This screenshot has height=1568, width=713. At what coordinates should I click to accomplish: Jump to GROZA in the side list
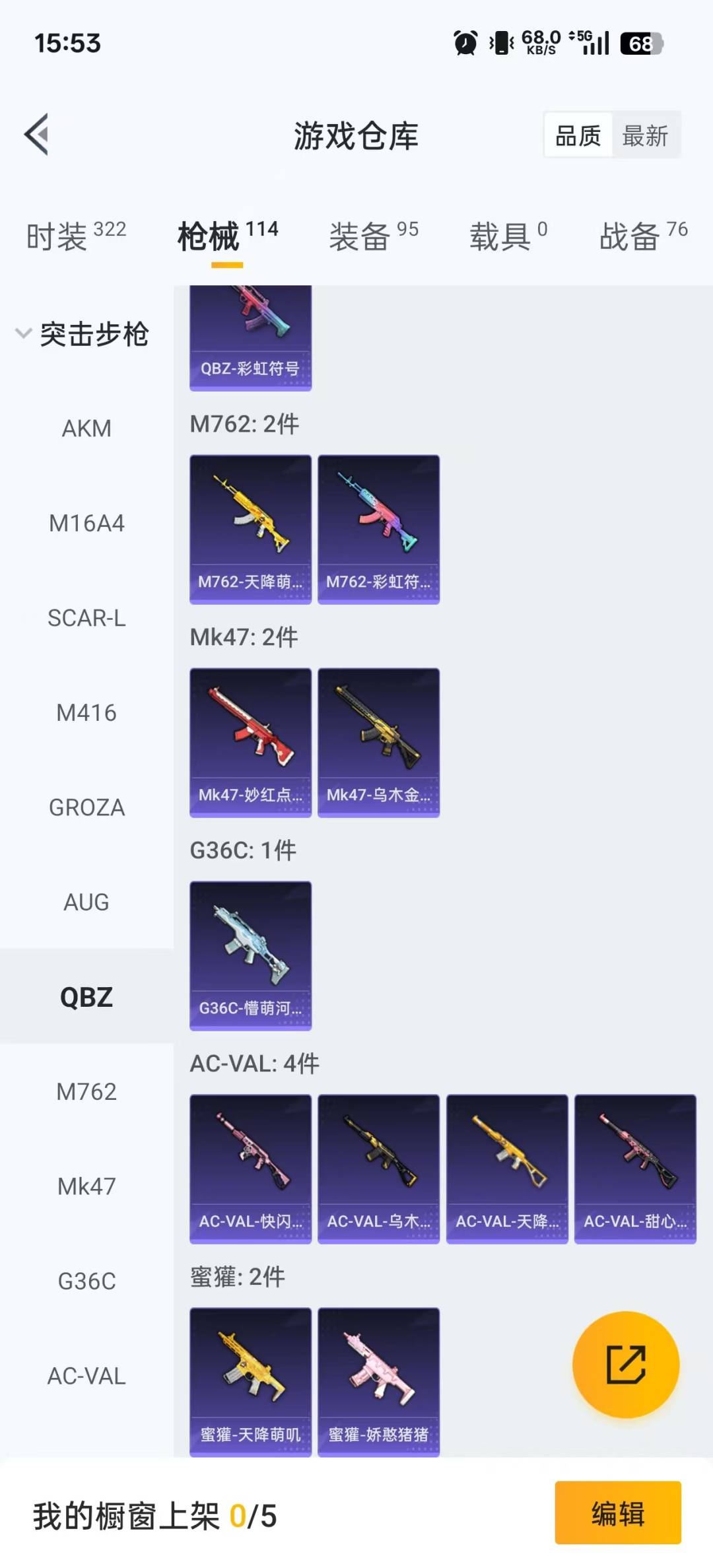pos(86,807)
